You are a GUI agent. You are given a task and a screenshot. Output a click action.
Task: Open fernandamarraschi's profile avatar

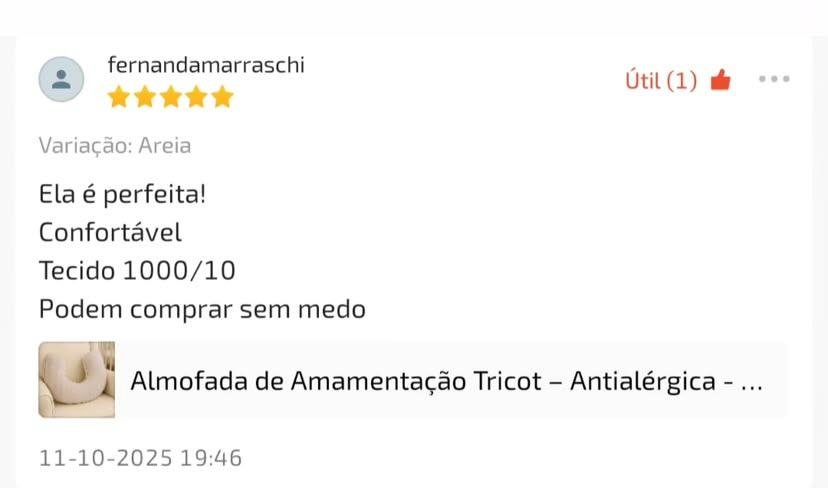[61, 79]
